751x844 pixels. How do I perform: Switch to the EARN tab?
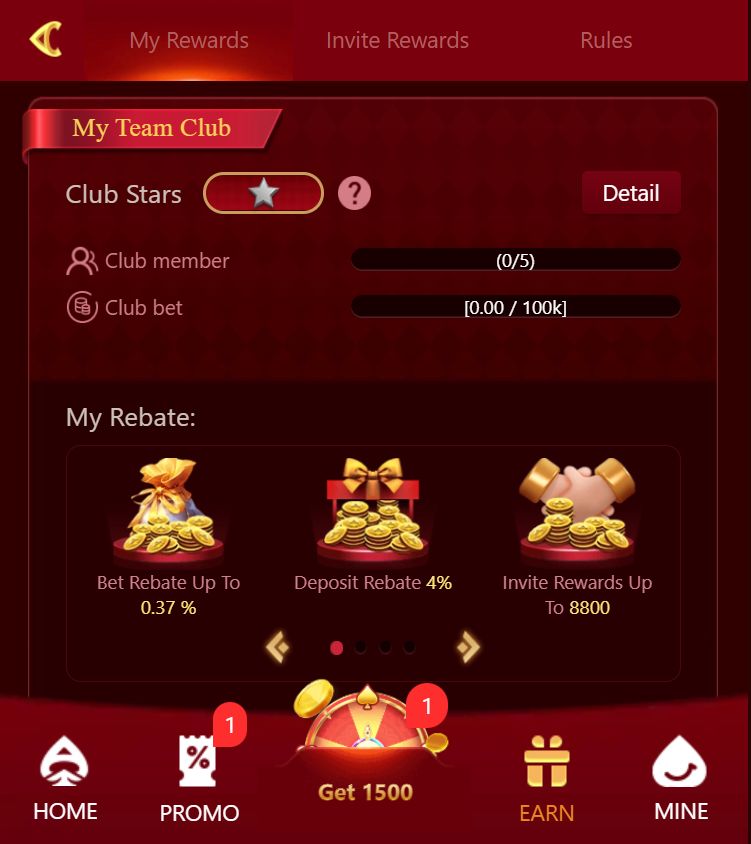click(546, 779)
